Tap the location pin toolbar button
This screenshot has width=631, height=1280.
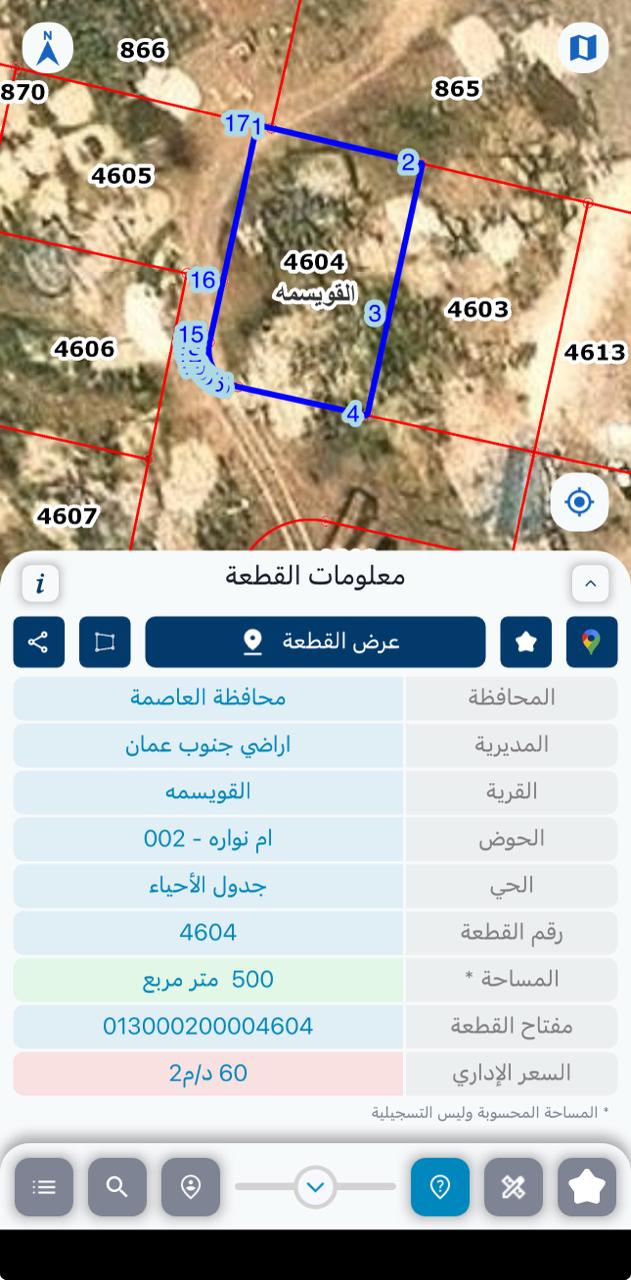coord(191,1187)
